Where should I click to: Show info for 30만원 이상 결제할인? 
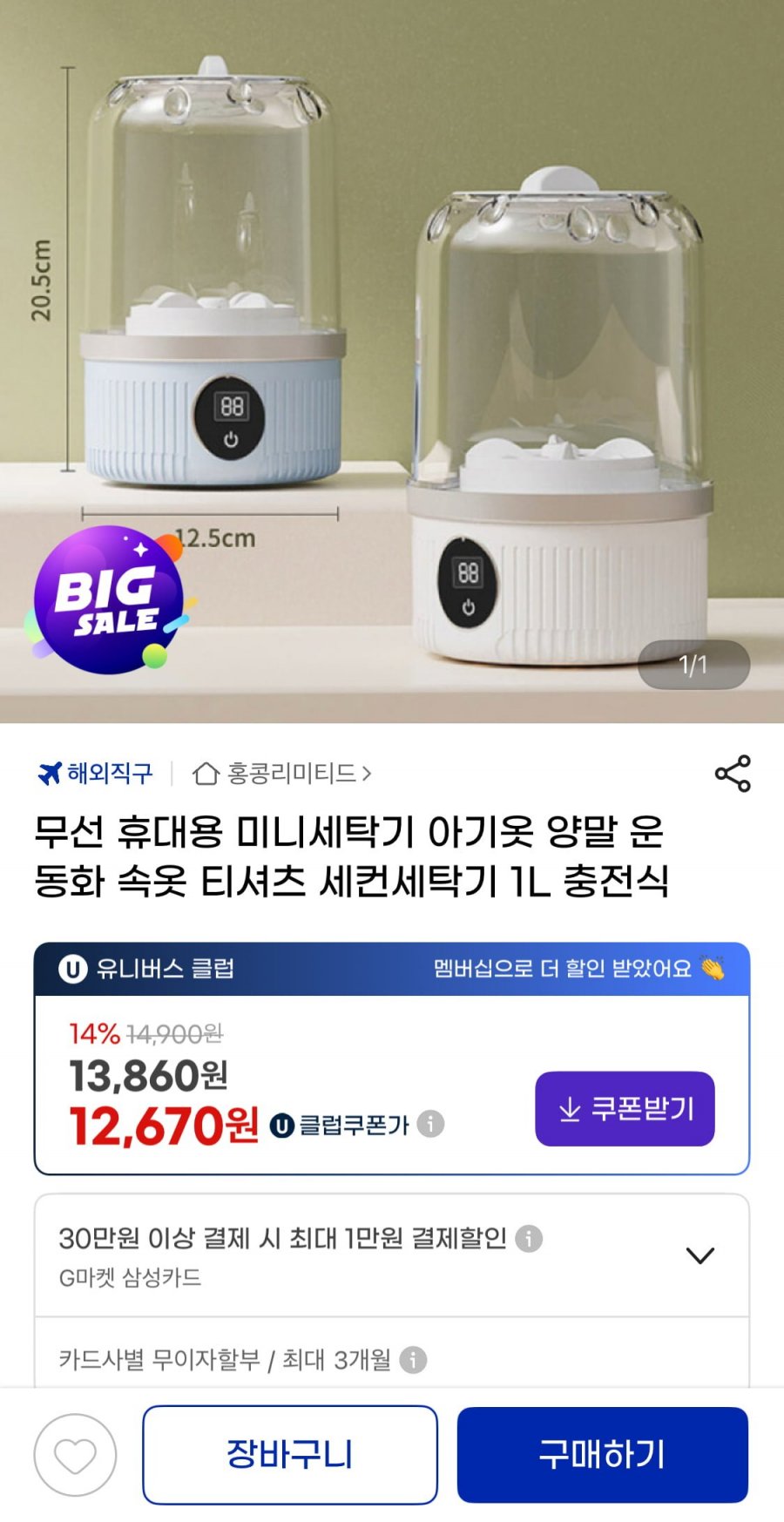click(x=529, y=1238)
